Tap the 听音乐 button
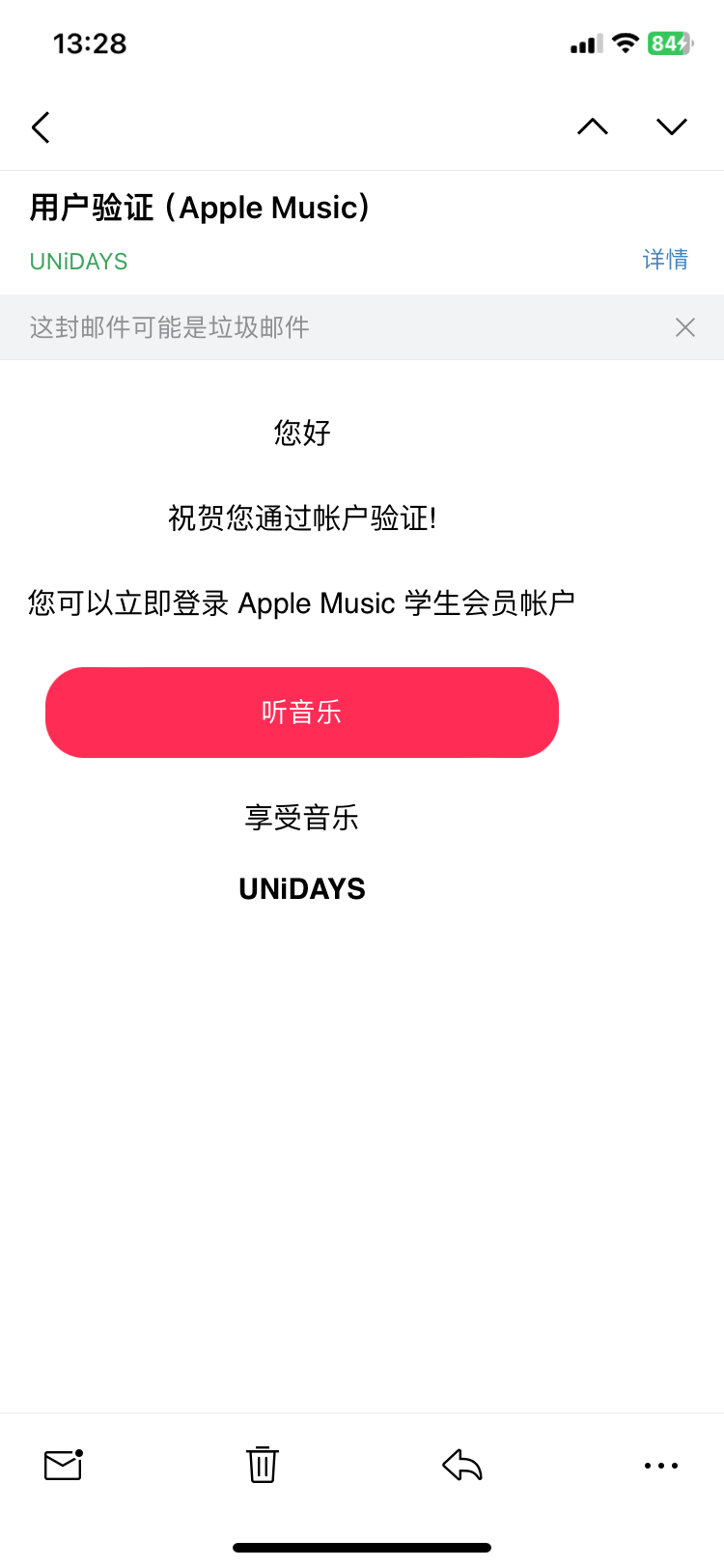The height and width of the screenshot is (1568, 724). [302, 713]
